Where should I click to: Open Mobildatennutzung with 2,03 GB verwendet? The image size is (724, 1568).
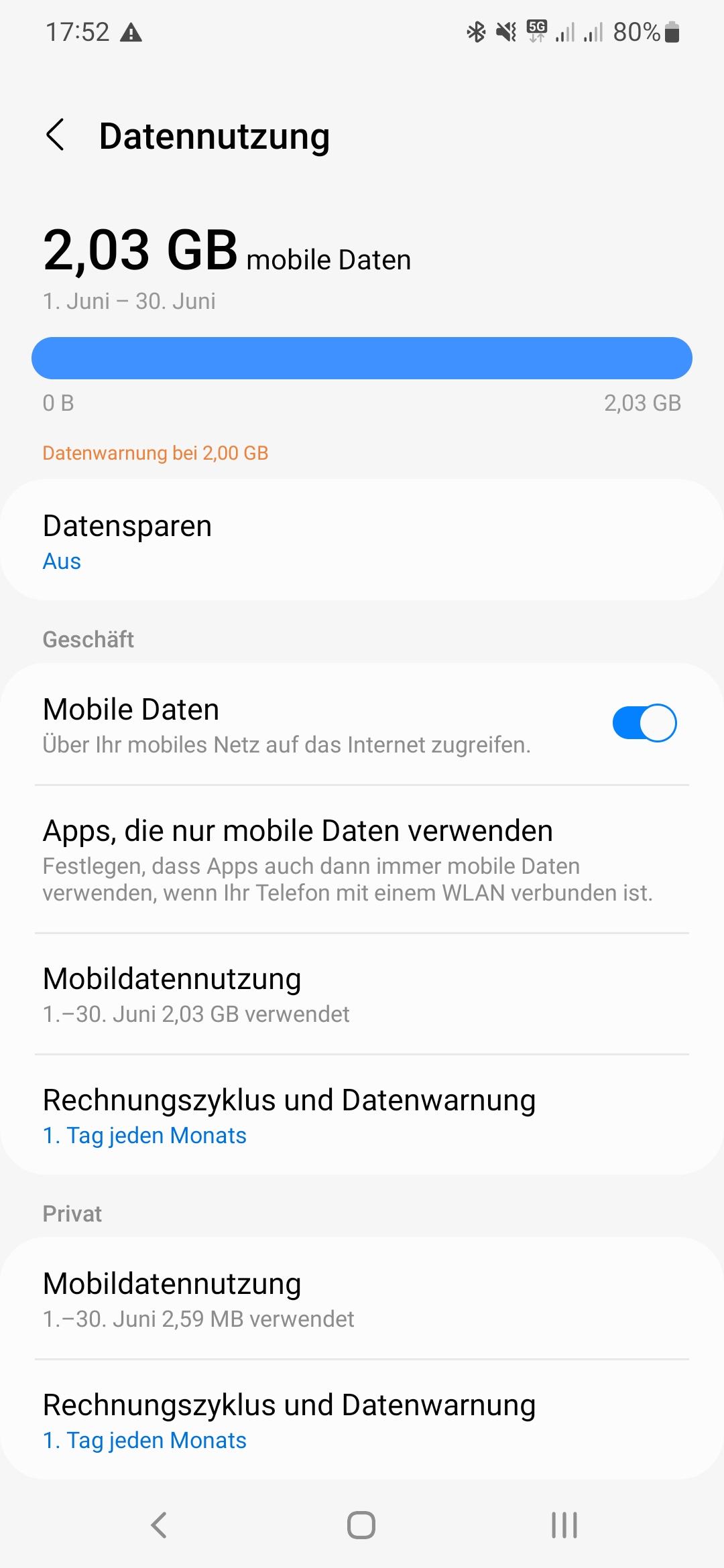362,994
